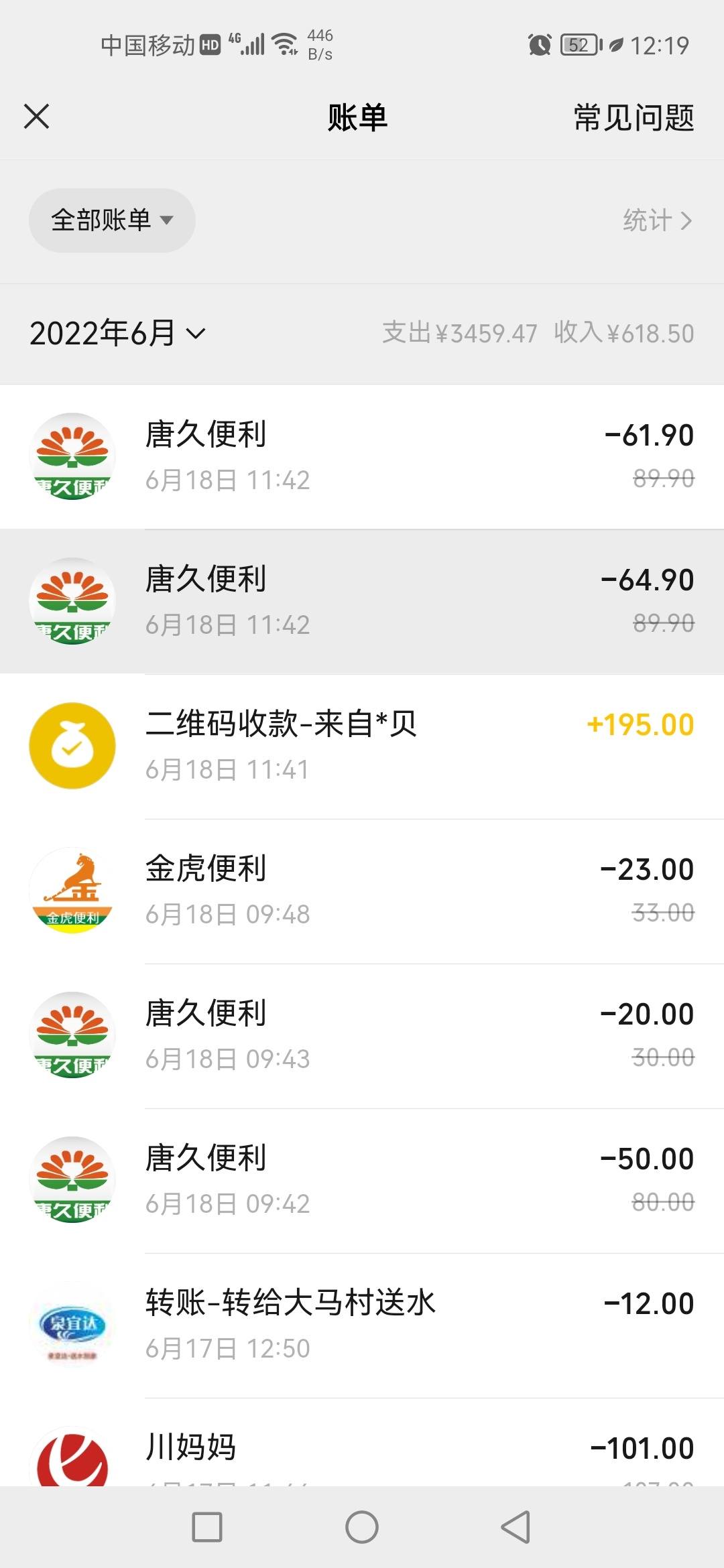Go back using system back button
This screenshot has height=1568, width=724.
(x=516, y=1527)
